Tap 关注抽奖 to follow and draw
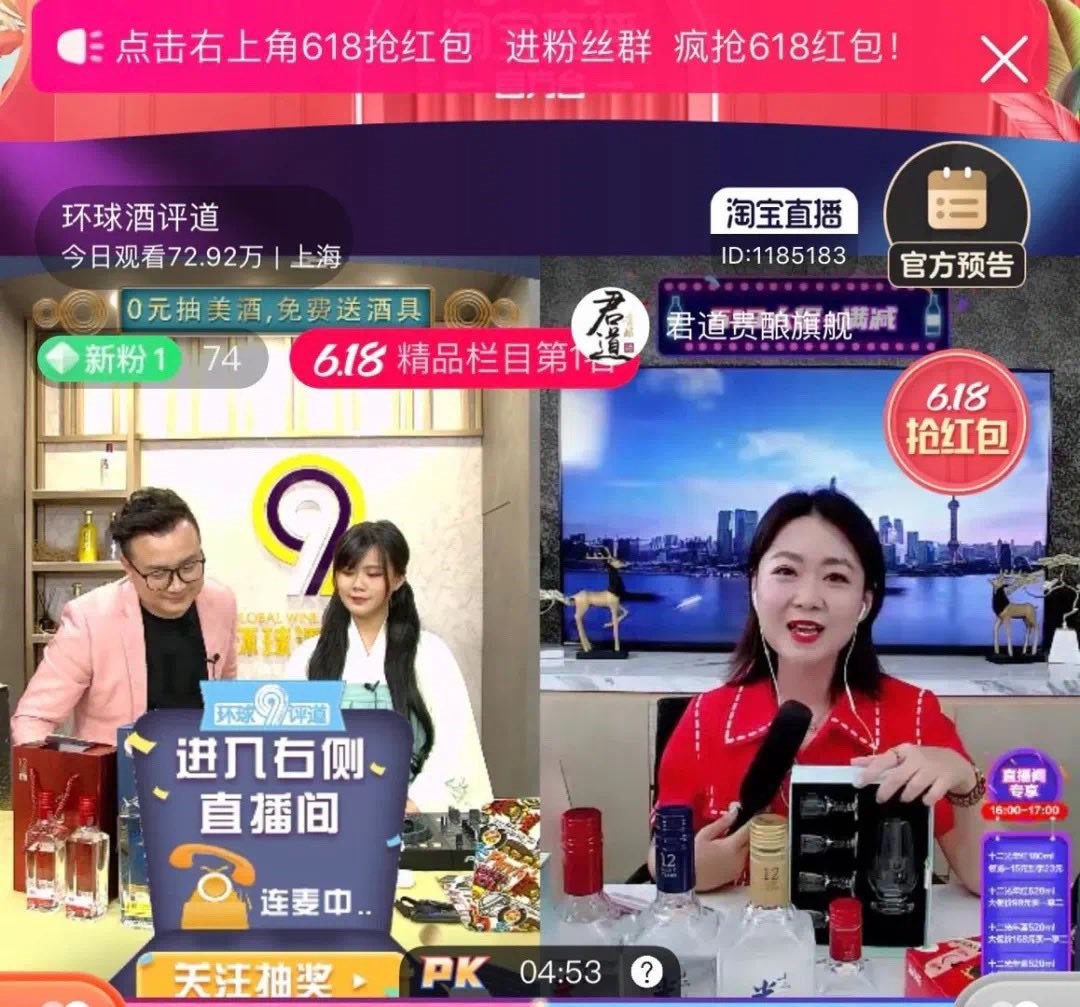Viewport: 1080px width, 1007px height. (268, 975)
